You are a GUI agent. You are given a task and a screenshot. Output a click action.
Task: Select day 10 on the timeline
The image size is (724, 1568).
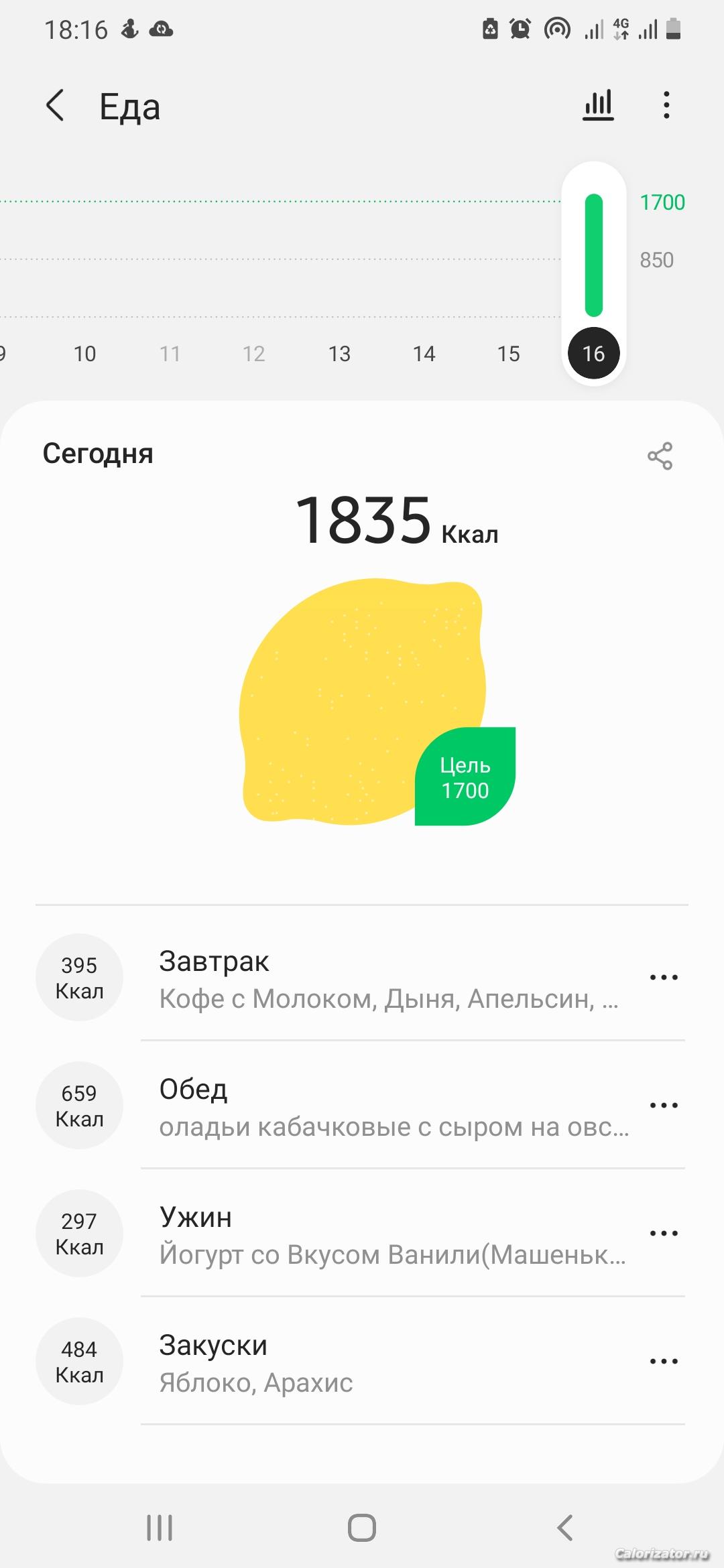click(84, 354)
